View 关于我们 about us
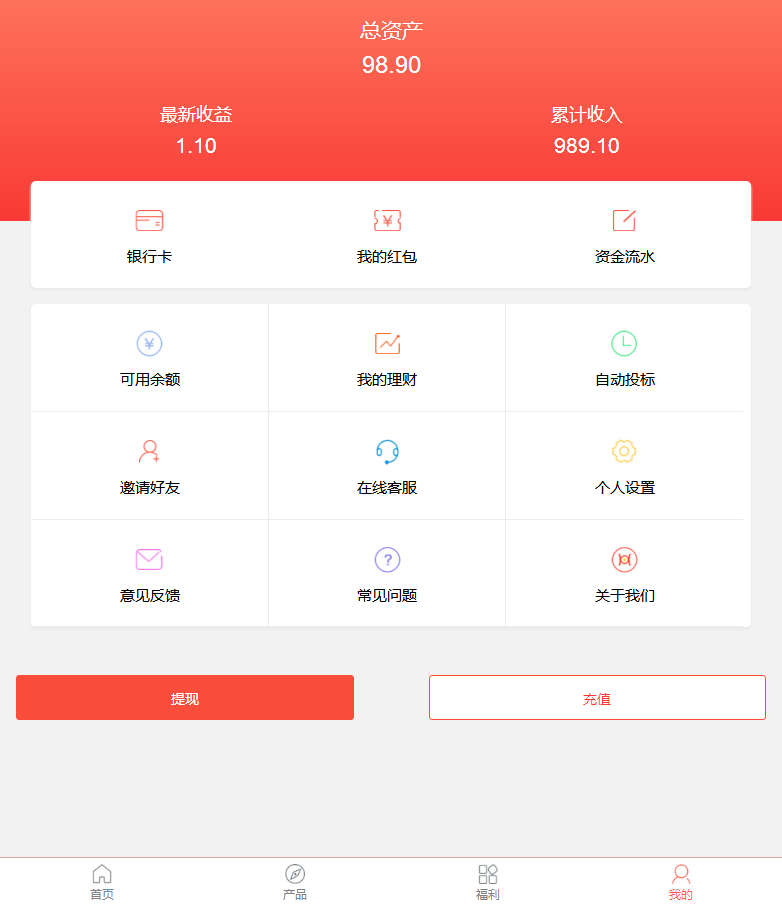The image size is (782, 910). pyautogui.click(x=624, y=574)
